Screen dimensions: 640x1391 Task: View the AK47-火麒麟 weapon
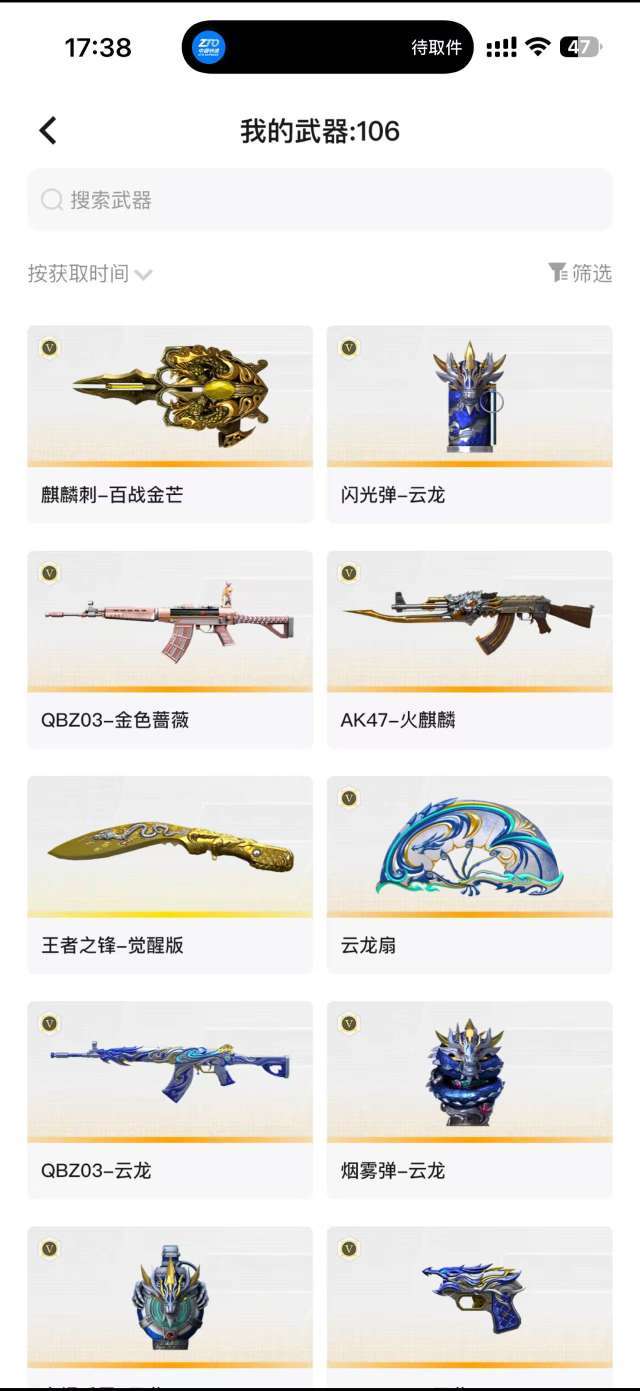(x=470, y=650)
